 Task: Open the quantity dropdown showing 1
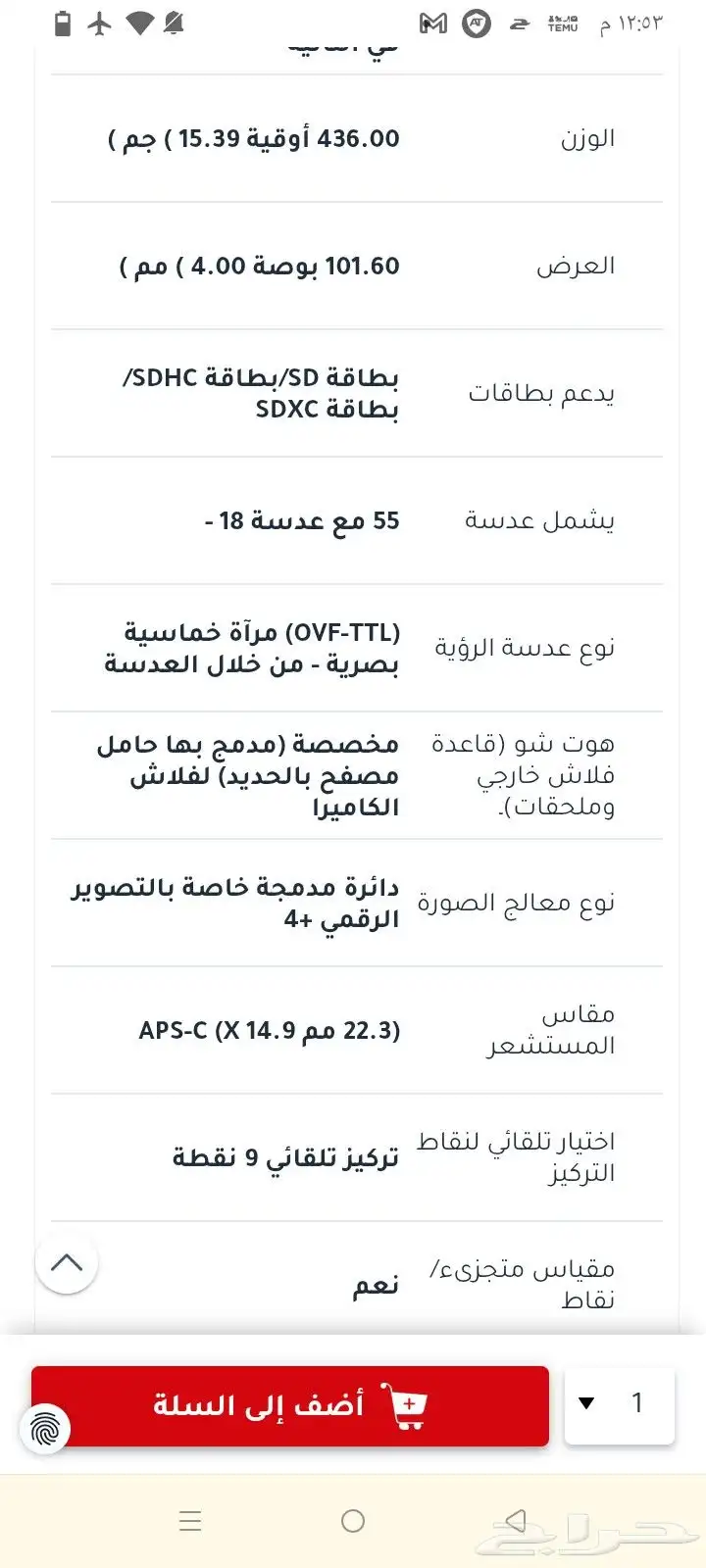click(x=620, y=1404)
